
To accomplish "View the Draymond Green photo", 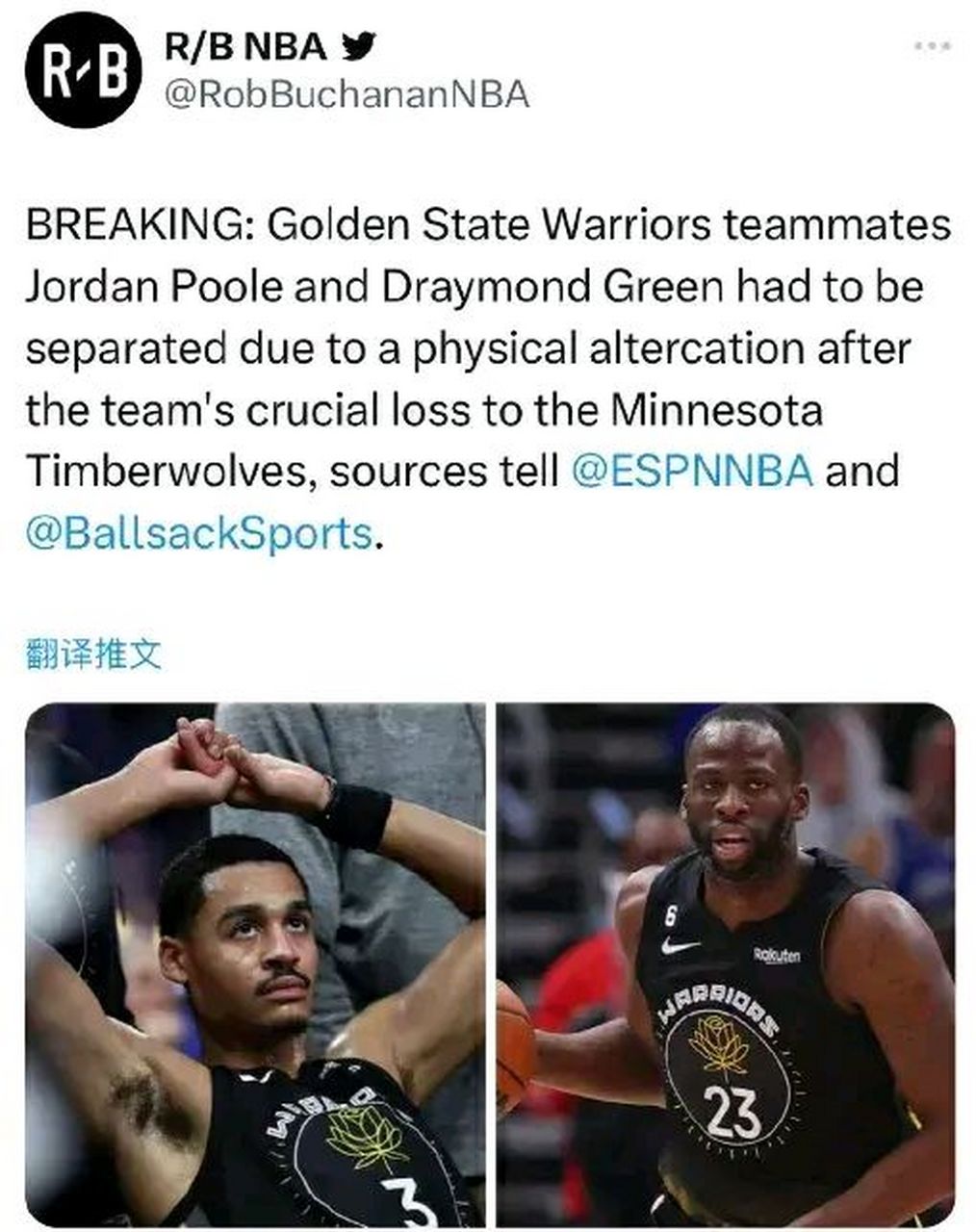I will [x=725, y=962].
